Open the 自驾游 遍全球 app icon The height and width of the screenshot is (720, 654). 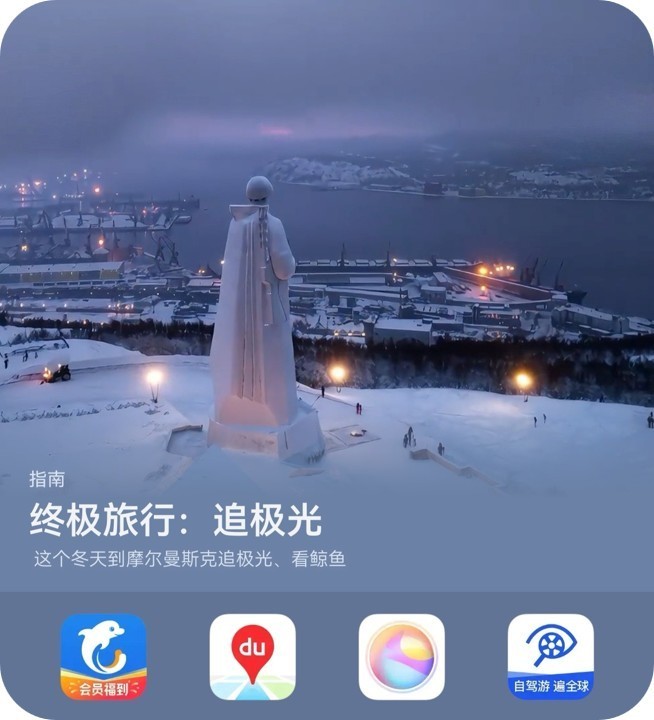coord(550,657)
